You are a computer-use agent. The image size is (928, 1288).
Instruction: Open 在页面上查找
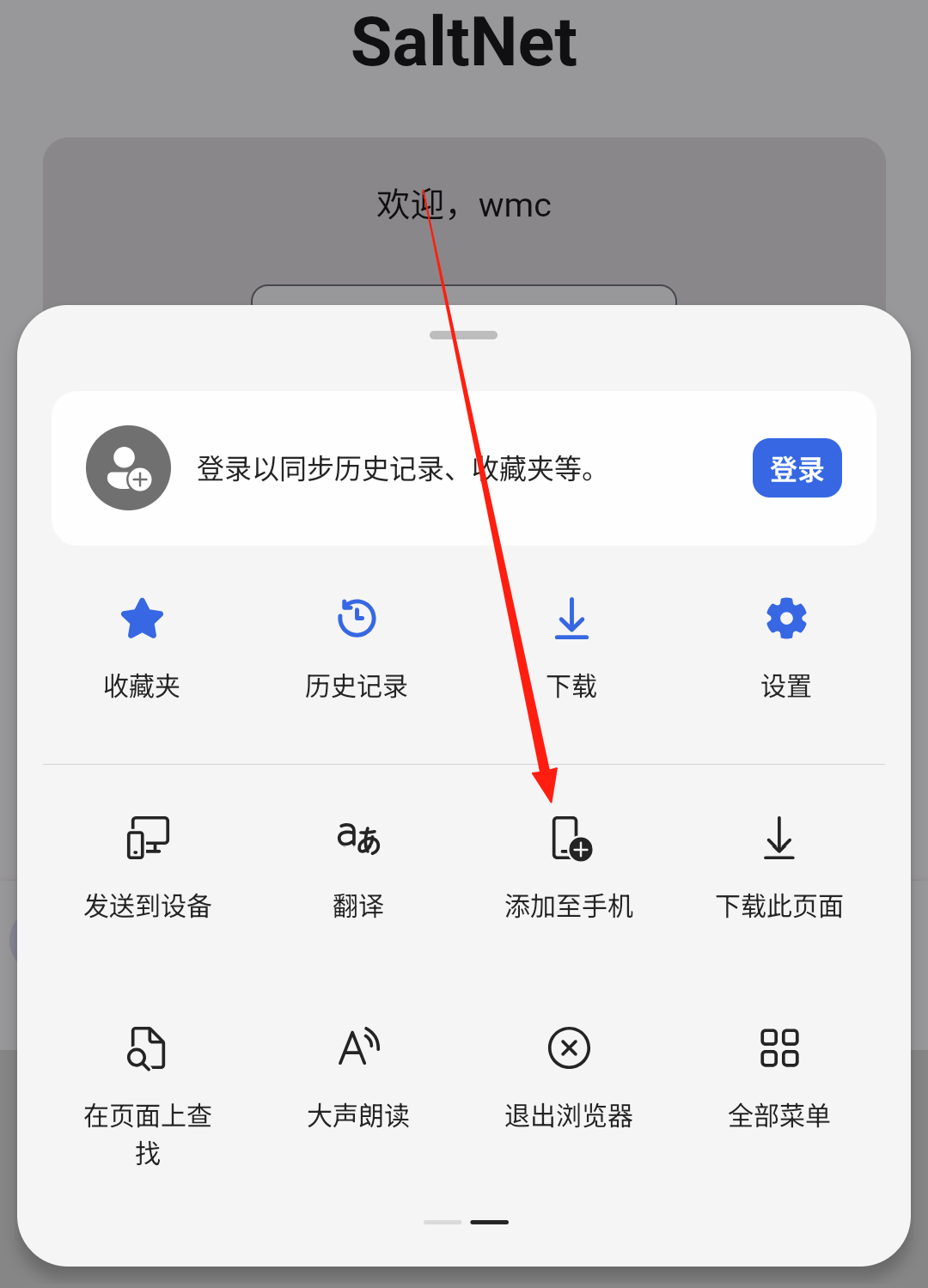tap(148, 1087)
